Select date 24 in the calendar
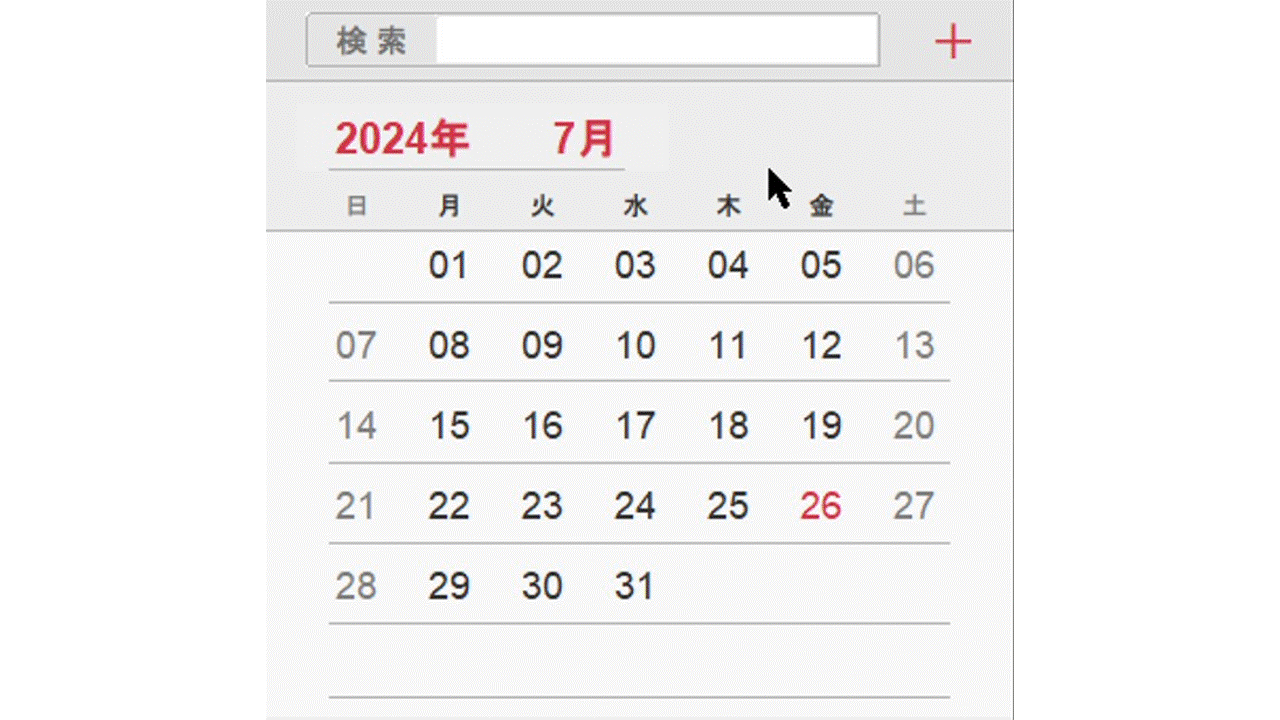Image resolution: width=1280 pixels, height=720 pixels. 635,506
